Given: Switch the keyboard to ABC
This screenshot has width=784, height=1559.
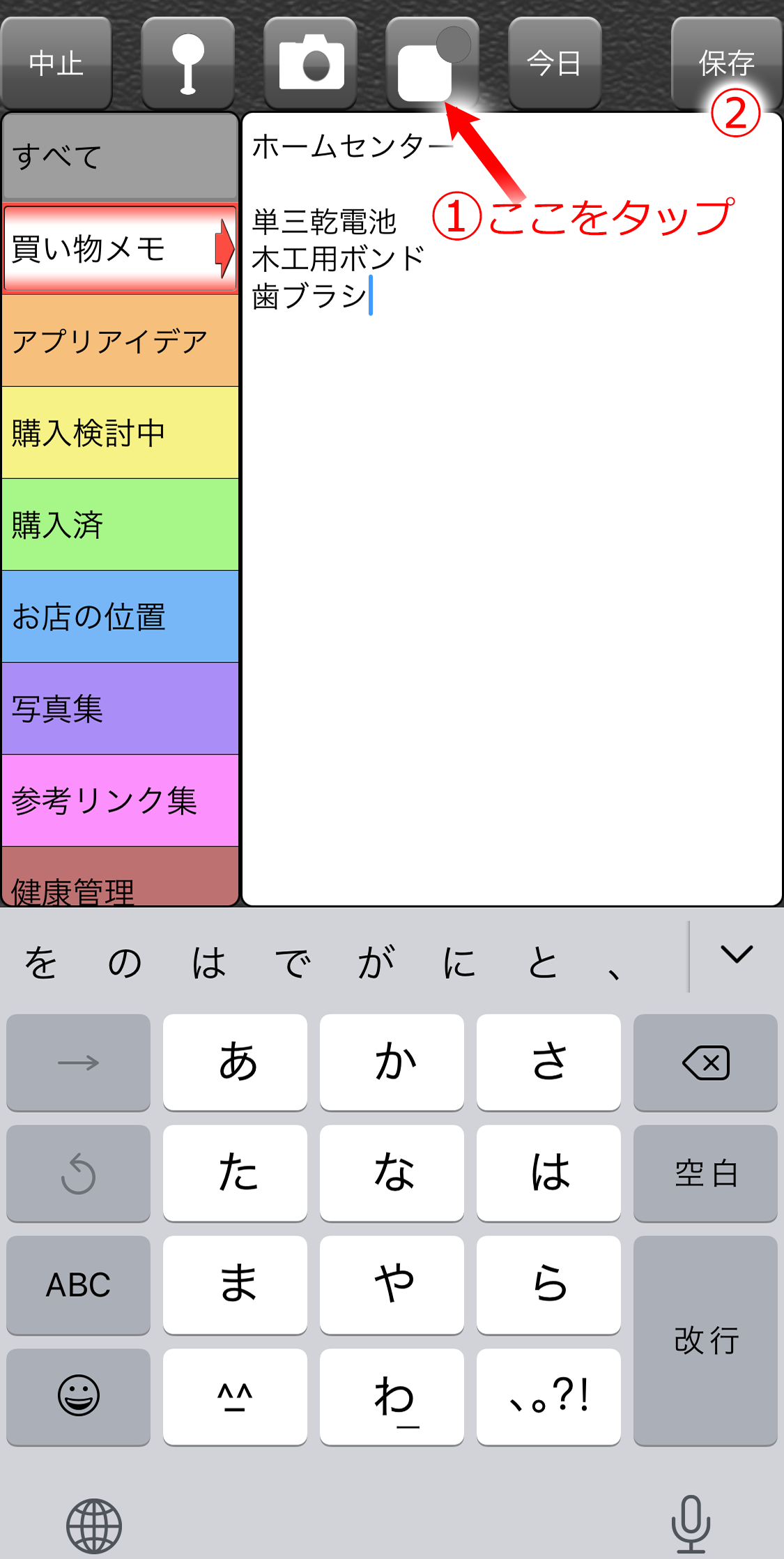Looking at the screenshot, I should [x=78, y=1285].
